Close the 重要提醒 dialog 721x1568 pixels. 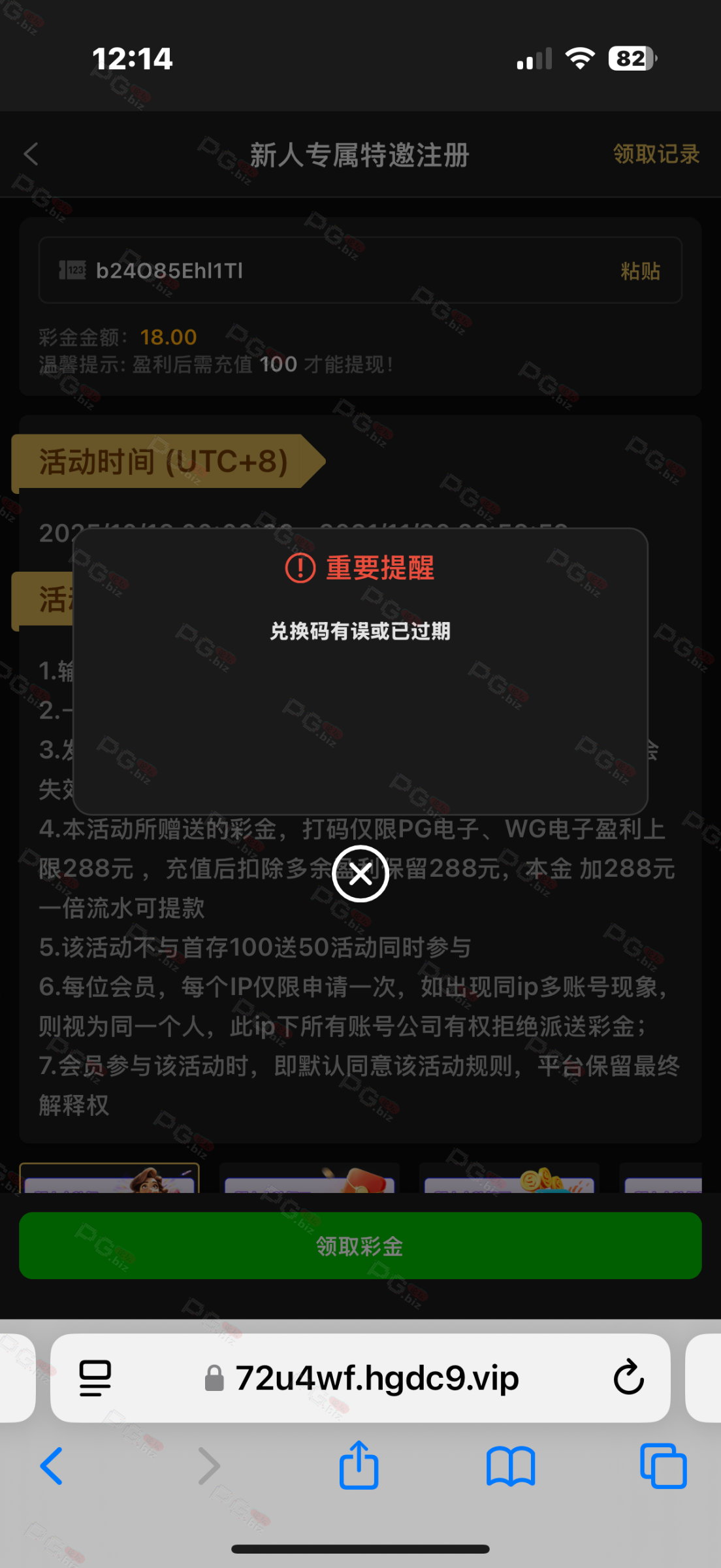[x=360, y=874]
